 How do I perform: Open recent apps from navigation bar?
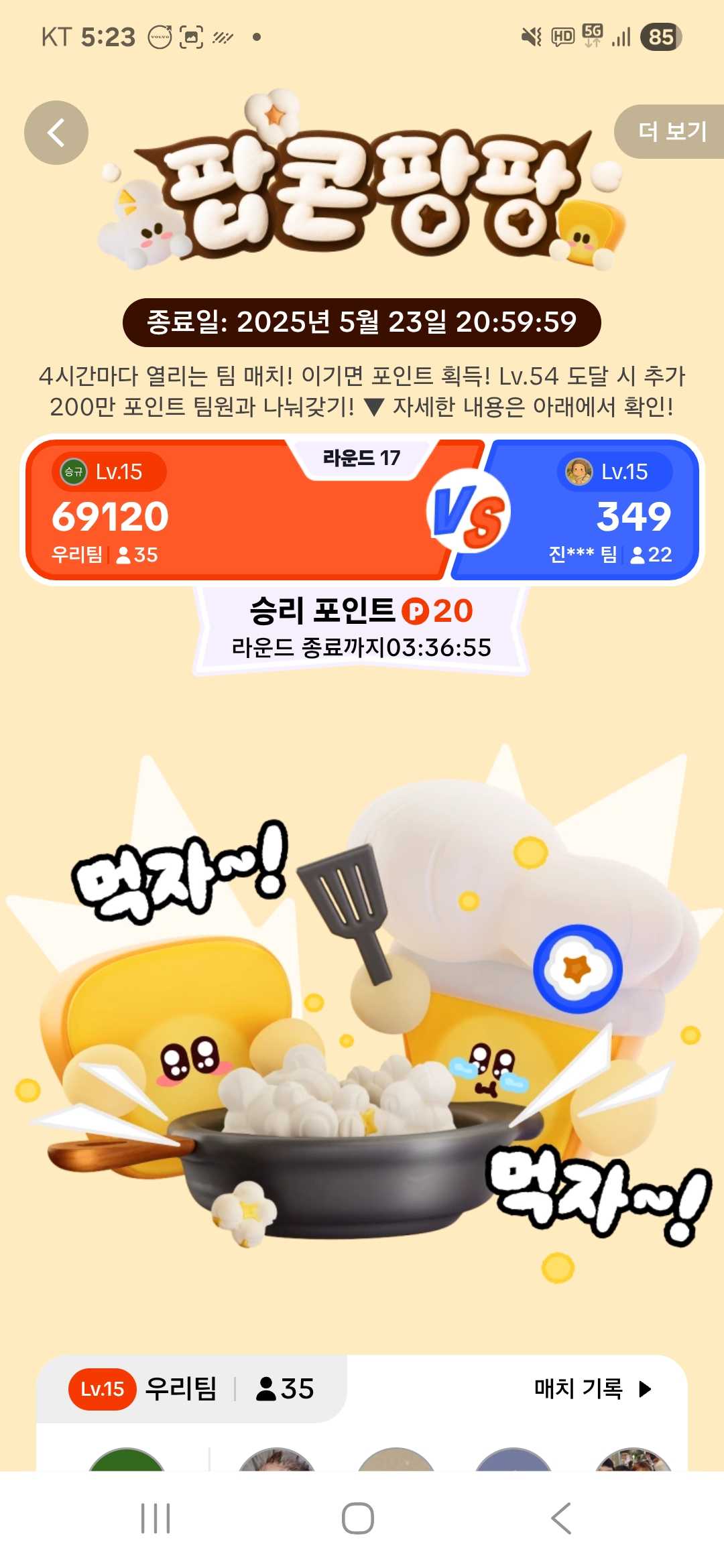[x=156, y=1518]
